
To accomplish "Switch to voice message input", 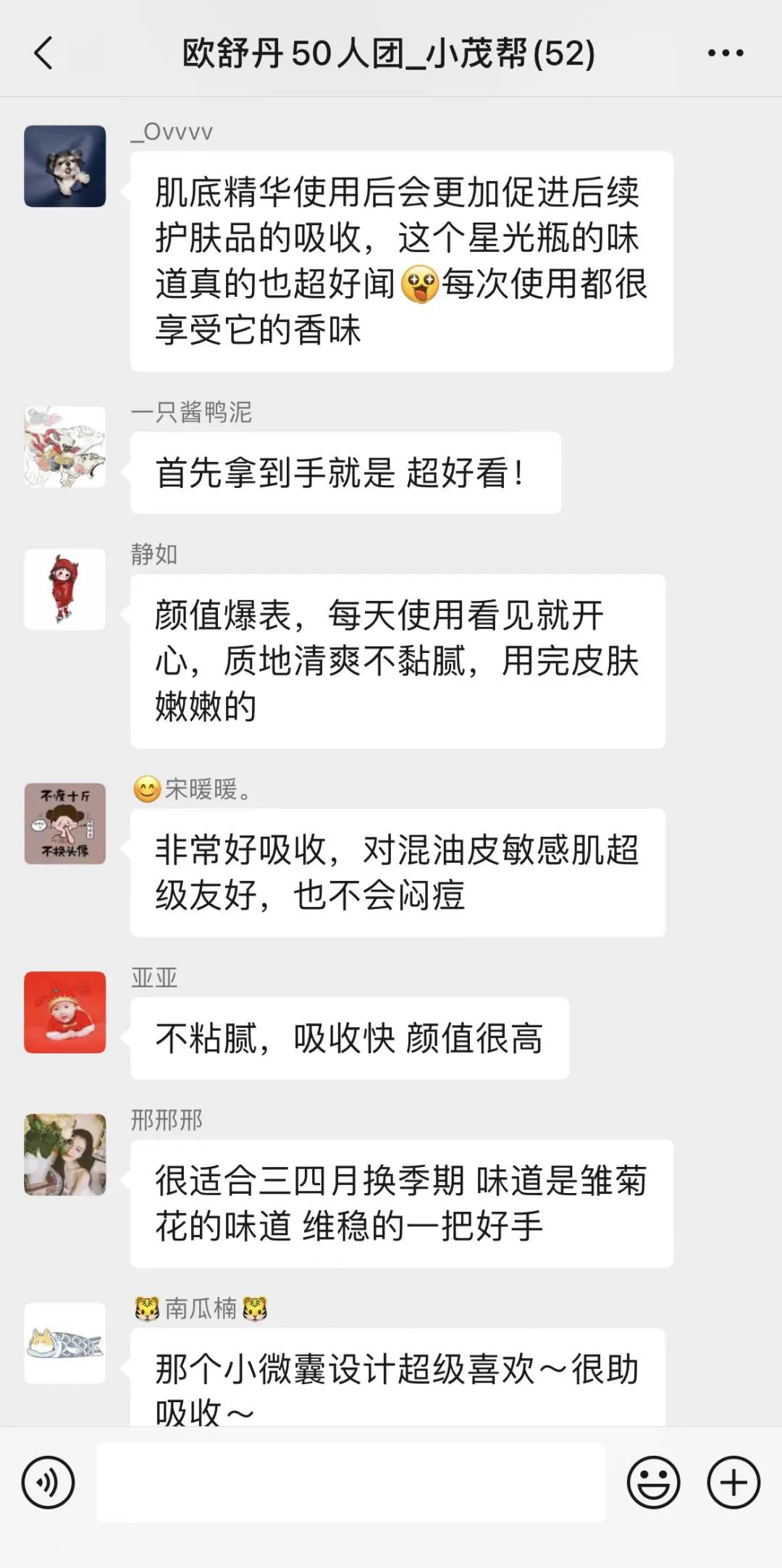I will click(x=49, y=1483).
